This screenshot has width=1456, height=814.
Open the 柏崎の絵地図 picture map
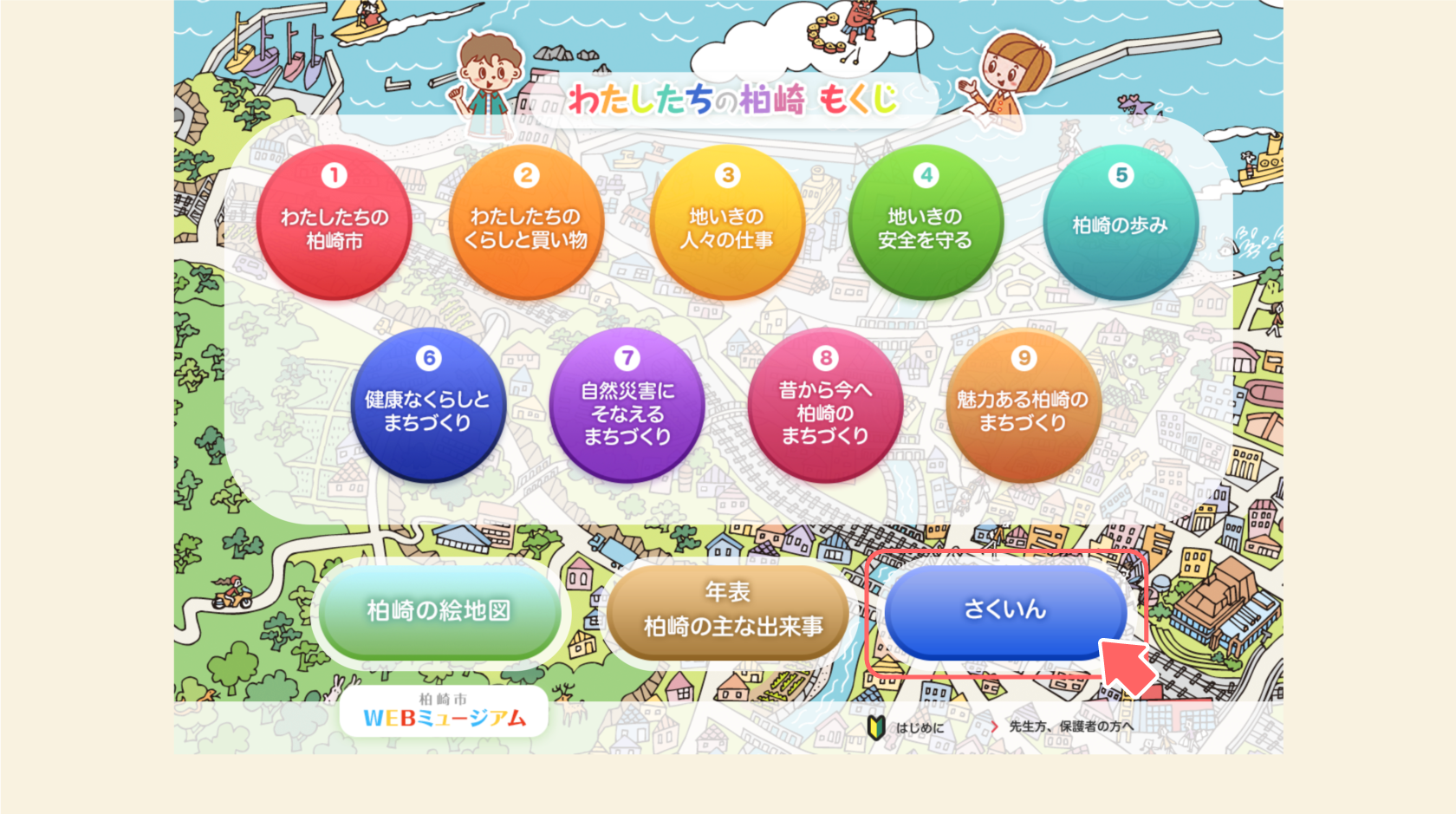(x=439, y=611)
